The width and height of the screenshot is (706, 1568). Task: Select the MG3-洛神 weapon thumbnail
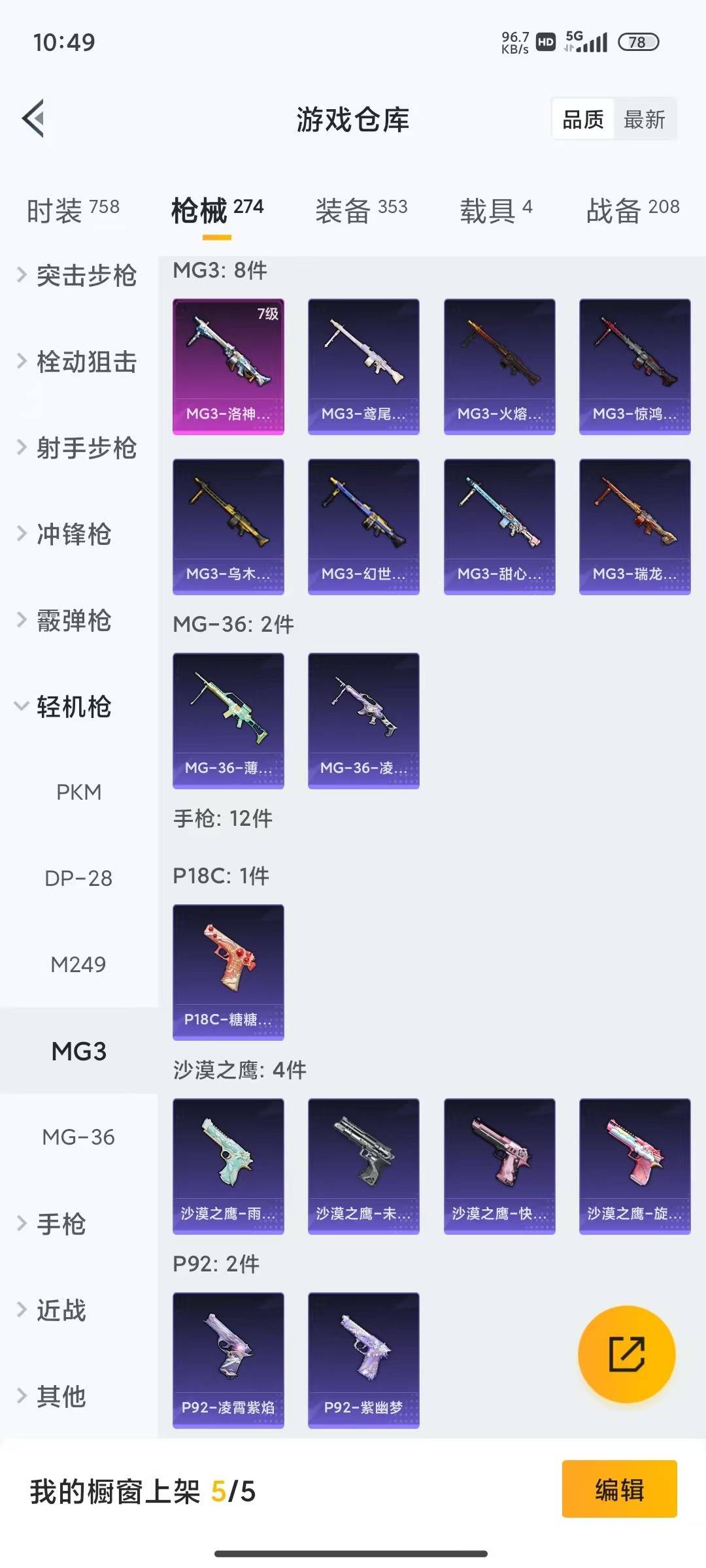coord(228,366)
